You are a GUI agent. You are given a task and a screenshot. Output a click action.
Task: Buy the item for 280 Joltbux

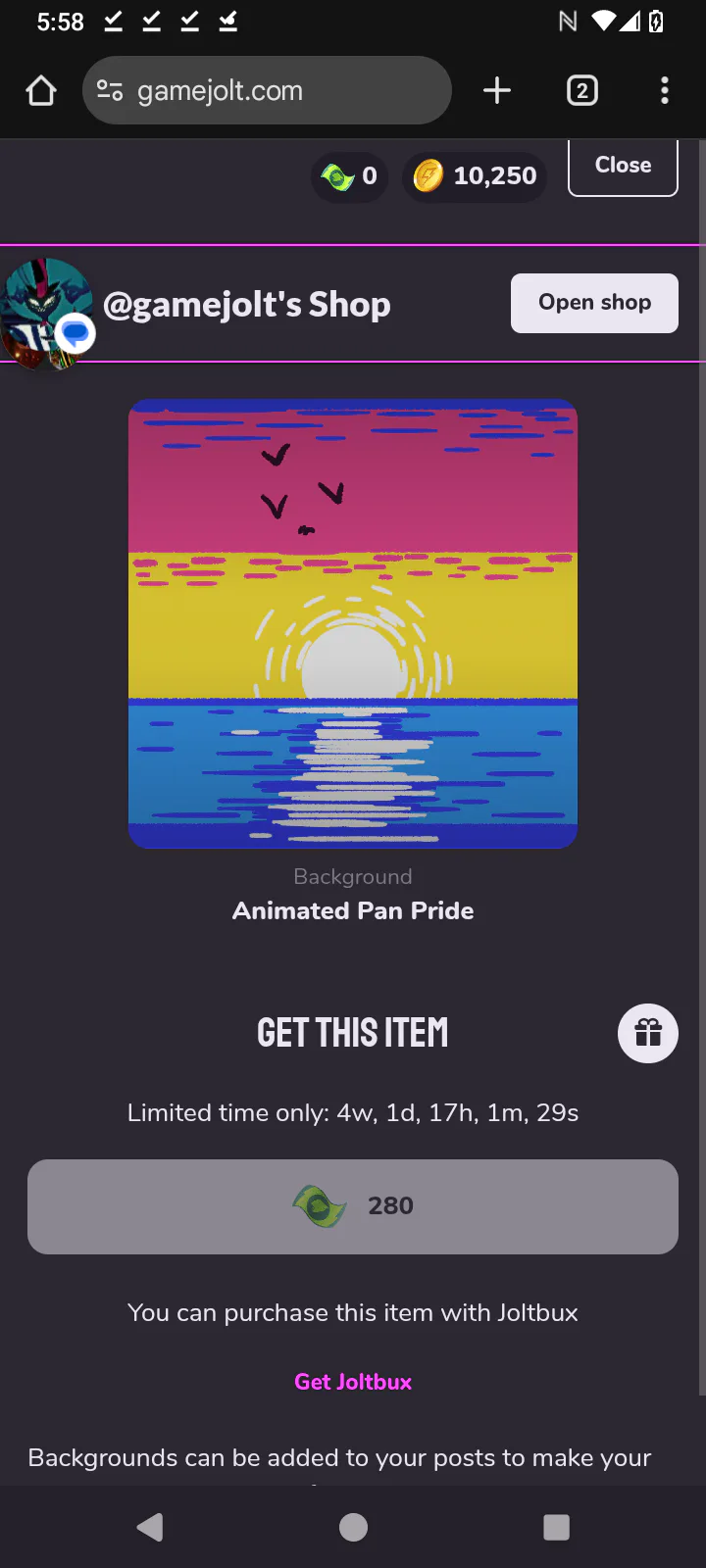coord(353,1206)
